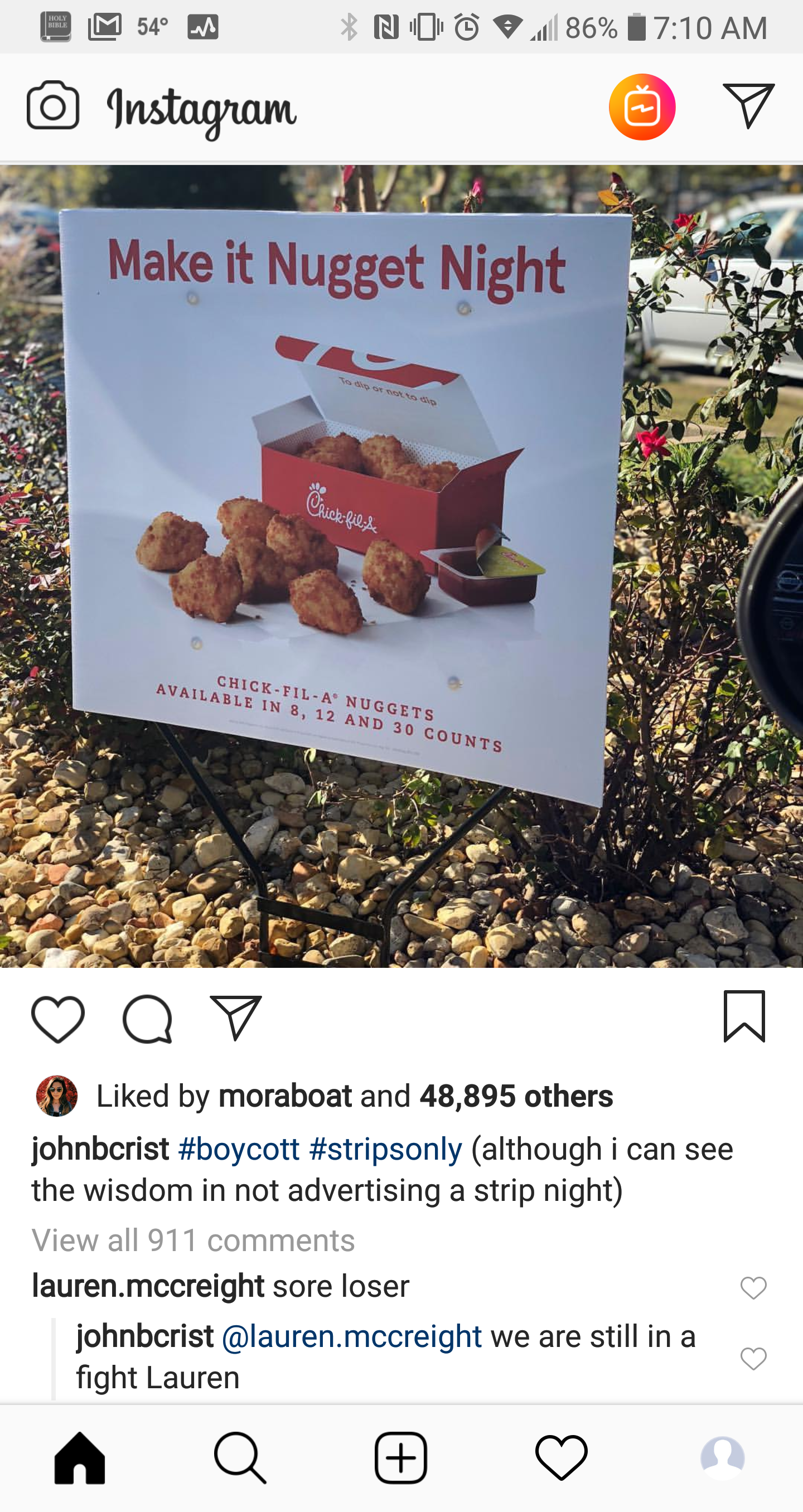Open direct messages in the top bar
The height and width of the screenshot is (1512, 803).
click(x=748, y=106)
